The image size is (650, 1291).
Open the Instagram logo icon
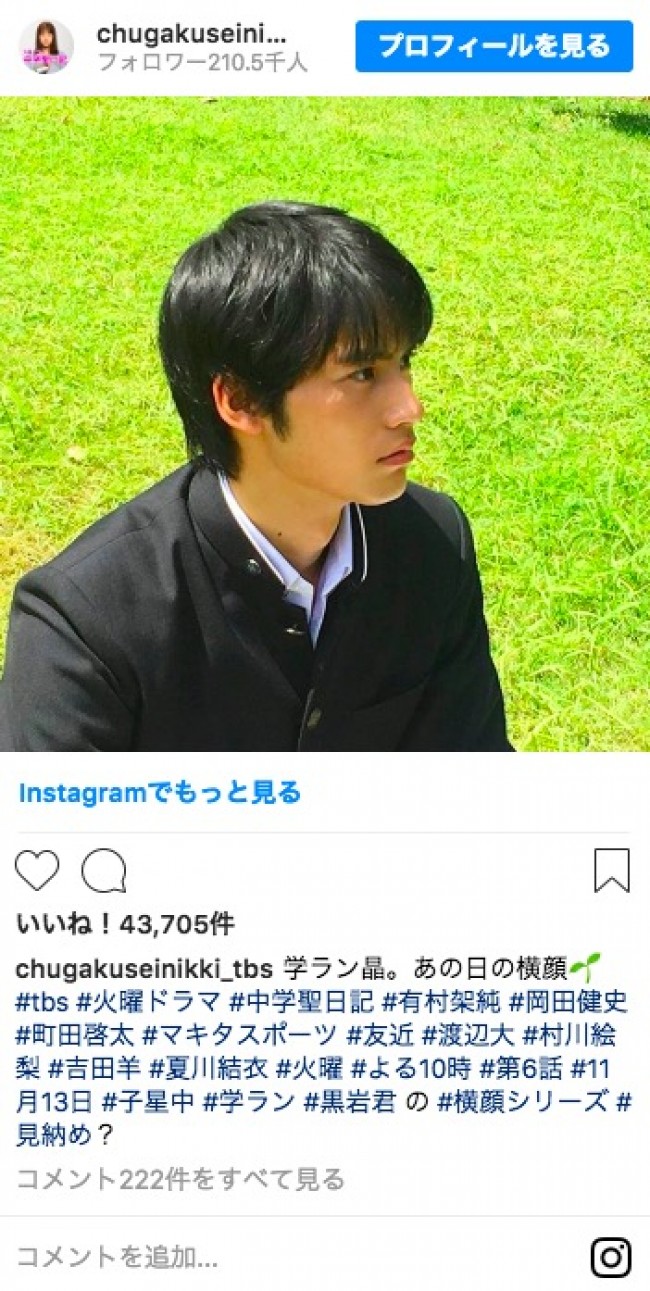(610, 1257)
